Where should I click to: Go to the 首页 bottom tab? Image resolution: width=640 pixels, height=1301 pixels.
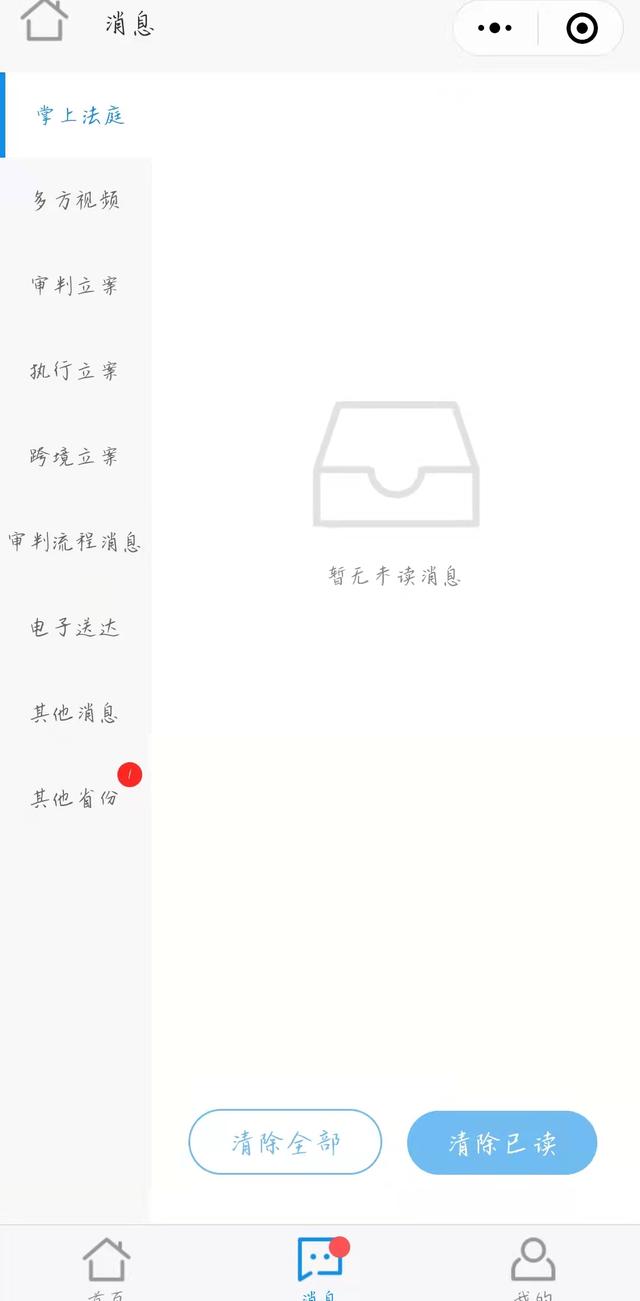(x=106, y=1266)
